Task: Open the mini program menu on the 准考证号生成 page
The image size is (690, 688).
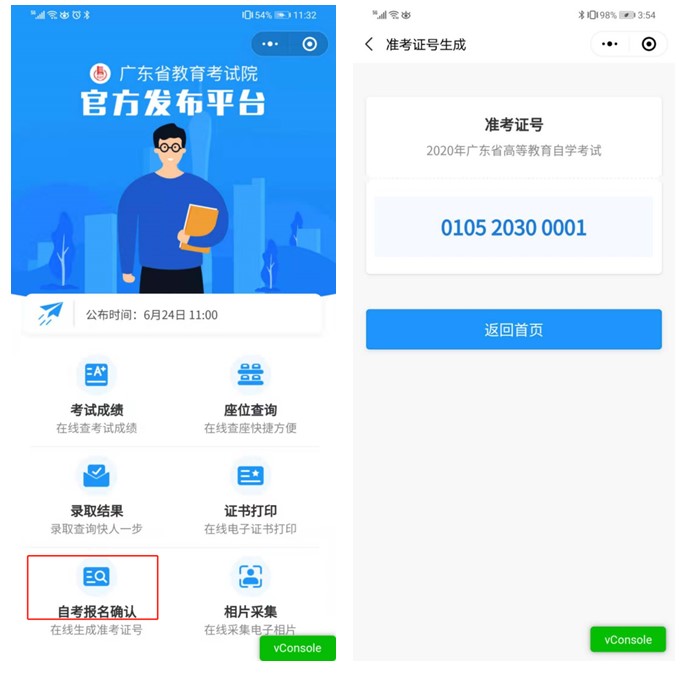Action: (610, 44)
